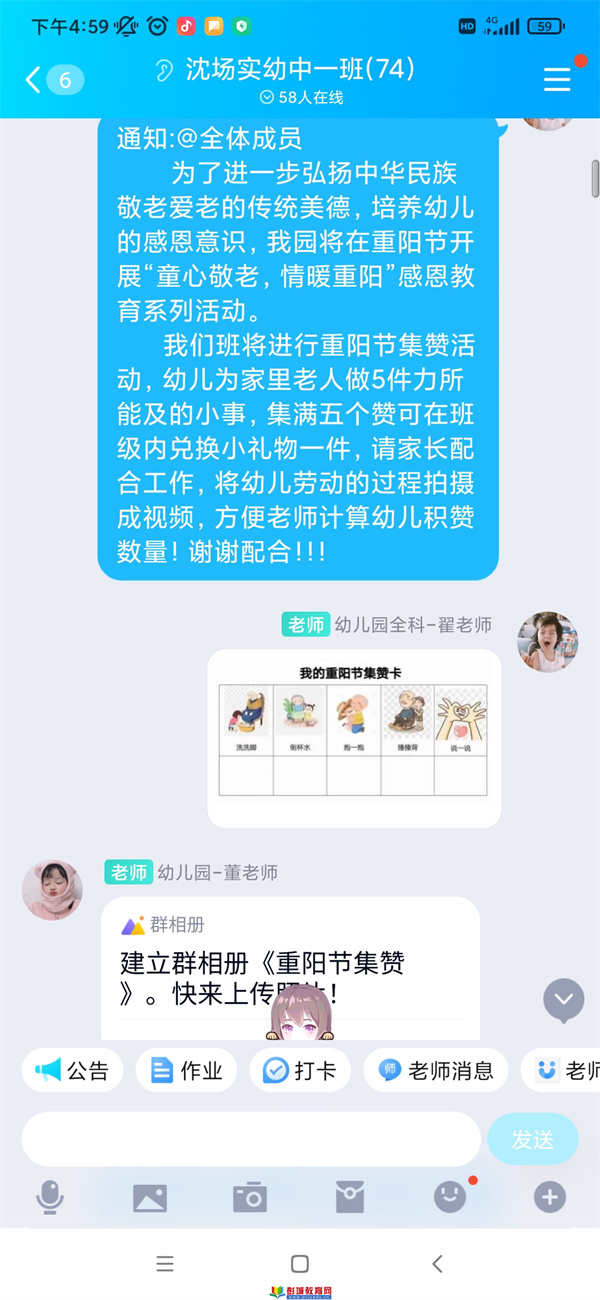
Task: Open the 打卡 check-in chip
Action: click(300, 1070)
